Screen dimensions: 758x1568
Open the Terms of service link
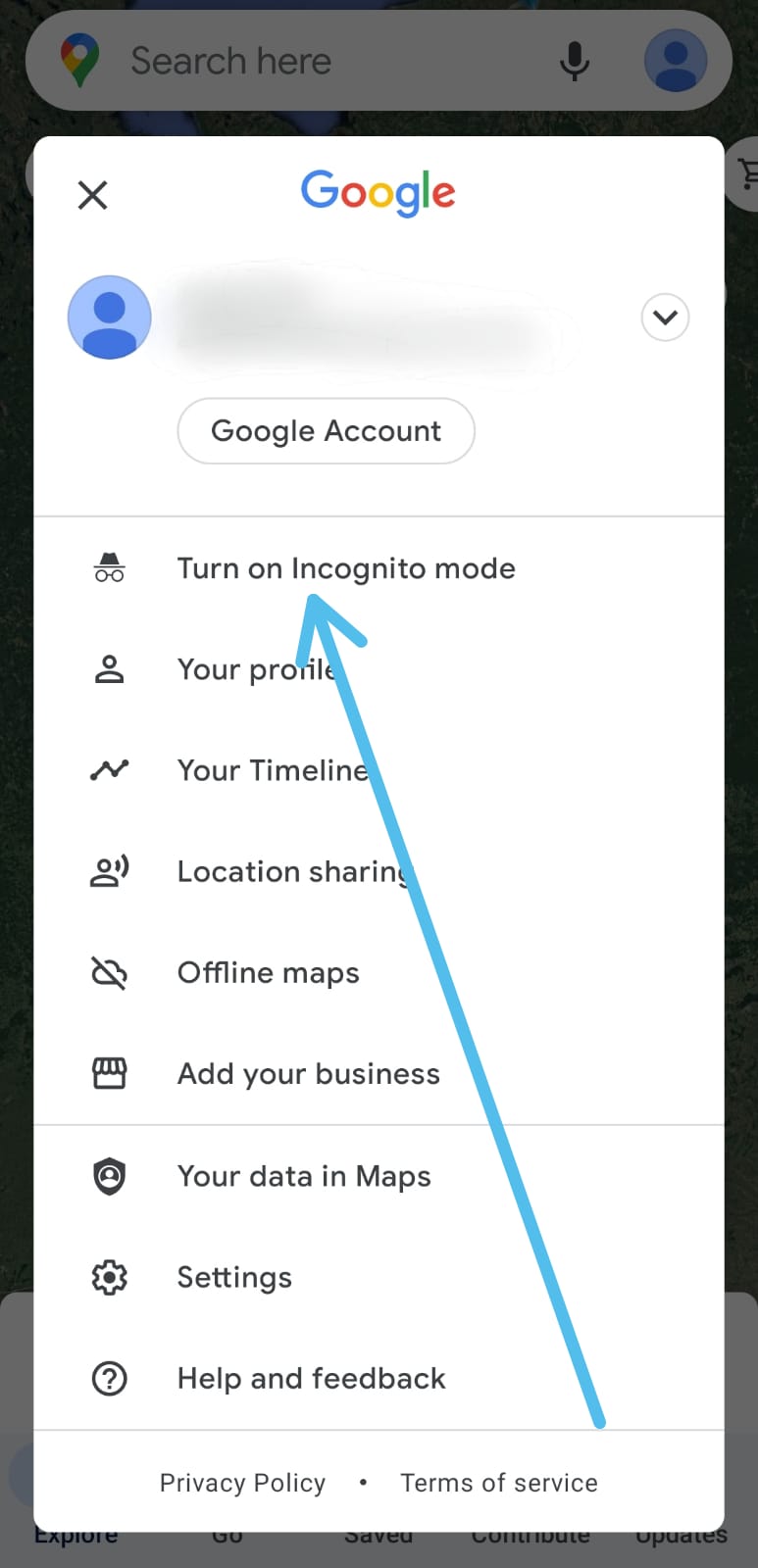(499, 1483)
